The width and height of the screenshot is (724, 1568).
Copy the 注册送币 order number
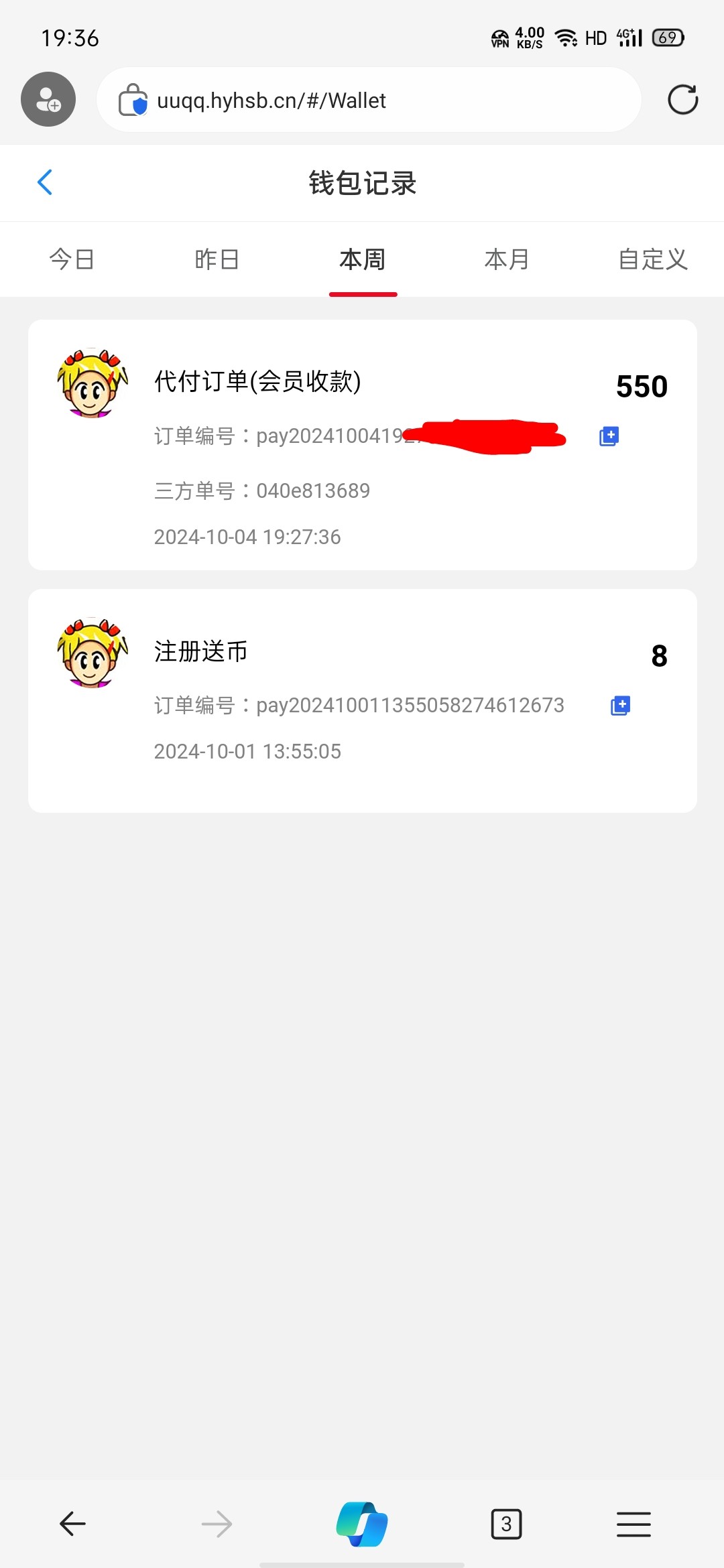620,705
